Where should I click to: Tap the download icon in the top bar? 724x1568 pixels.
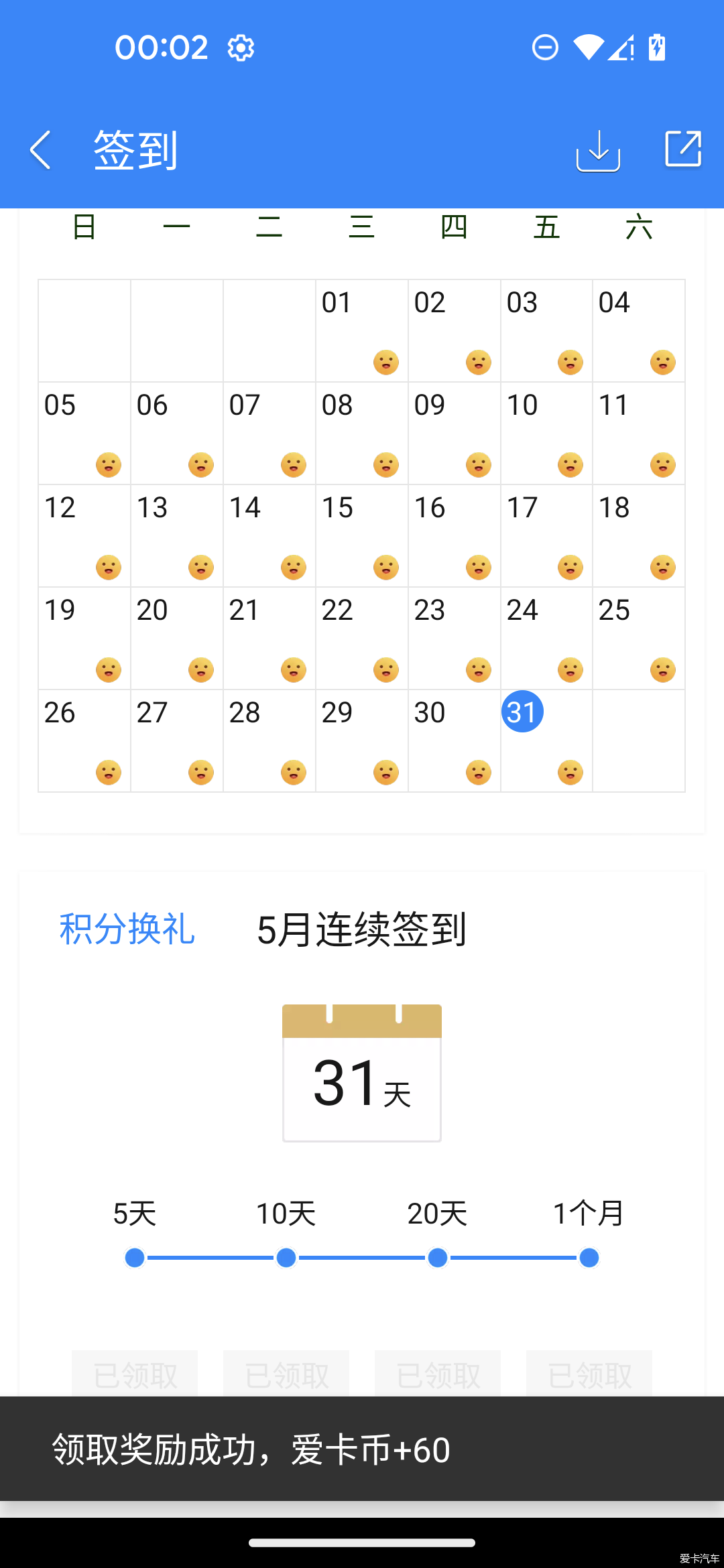[x=598, y=150]
